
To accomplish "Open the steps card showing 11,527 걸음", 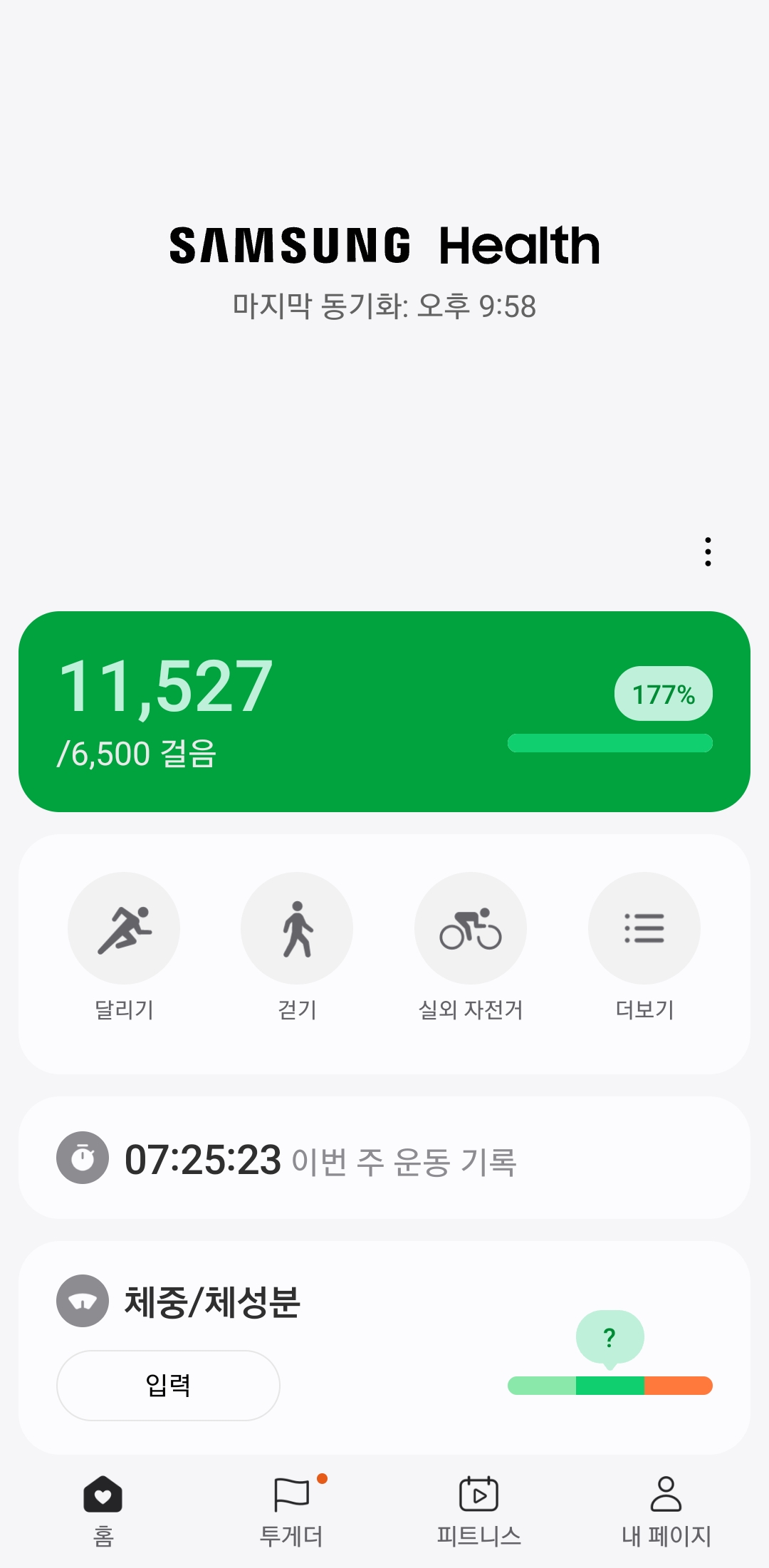I will click(384, 711).
